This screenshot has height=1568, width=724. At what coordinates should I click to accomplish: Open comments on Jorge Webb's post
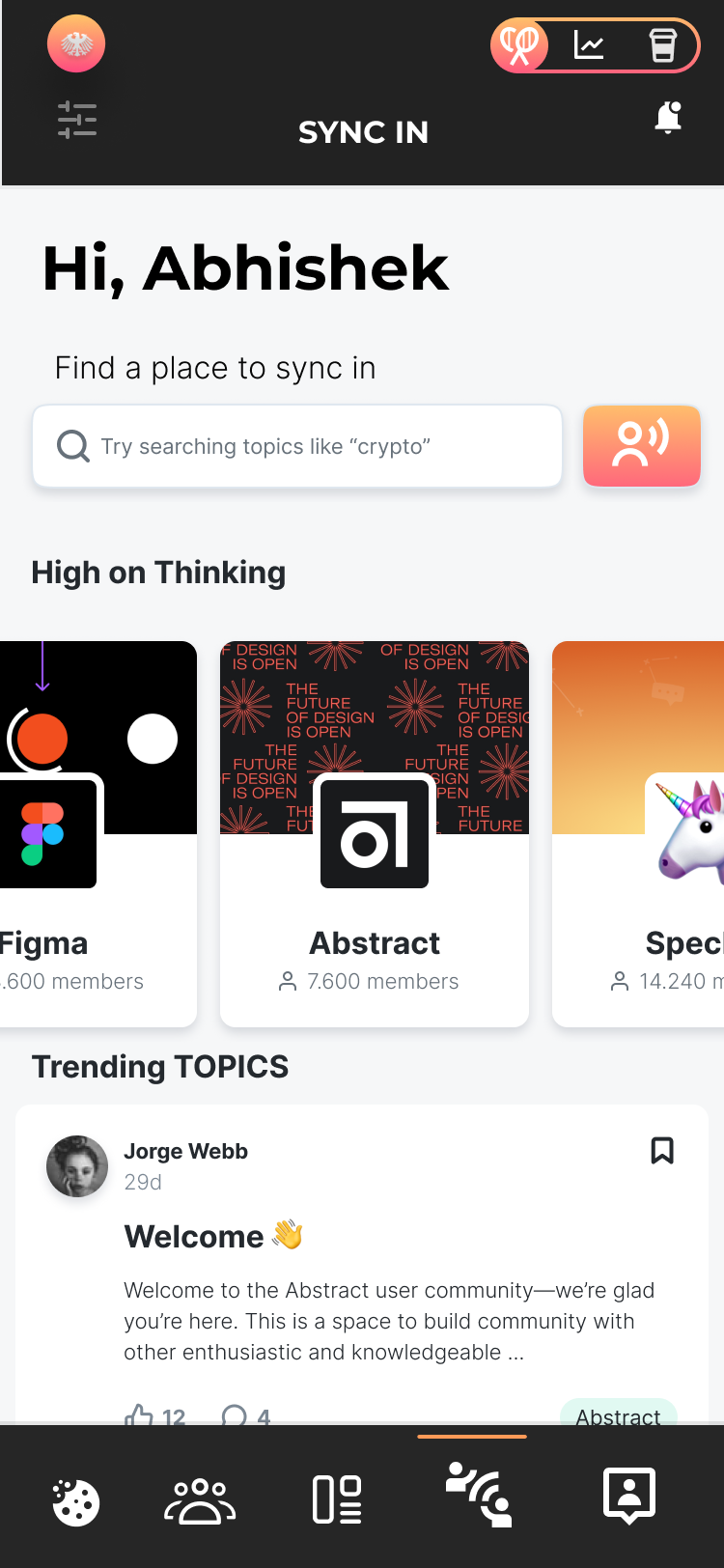tap(235, 1414)
